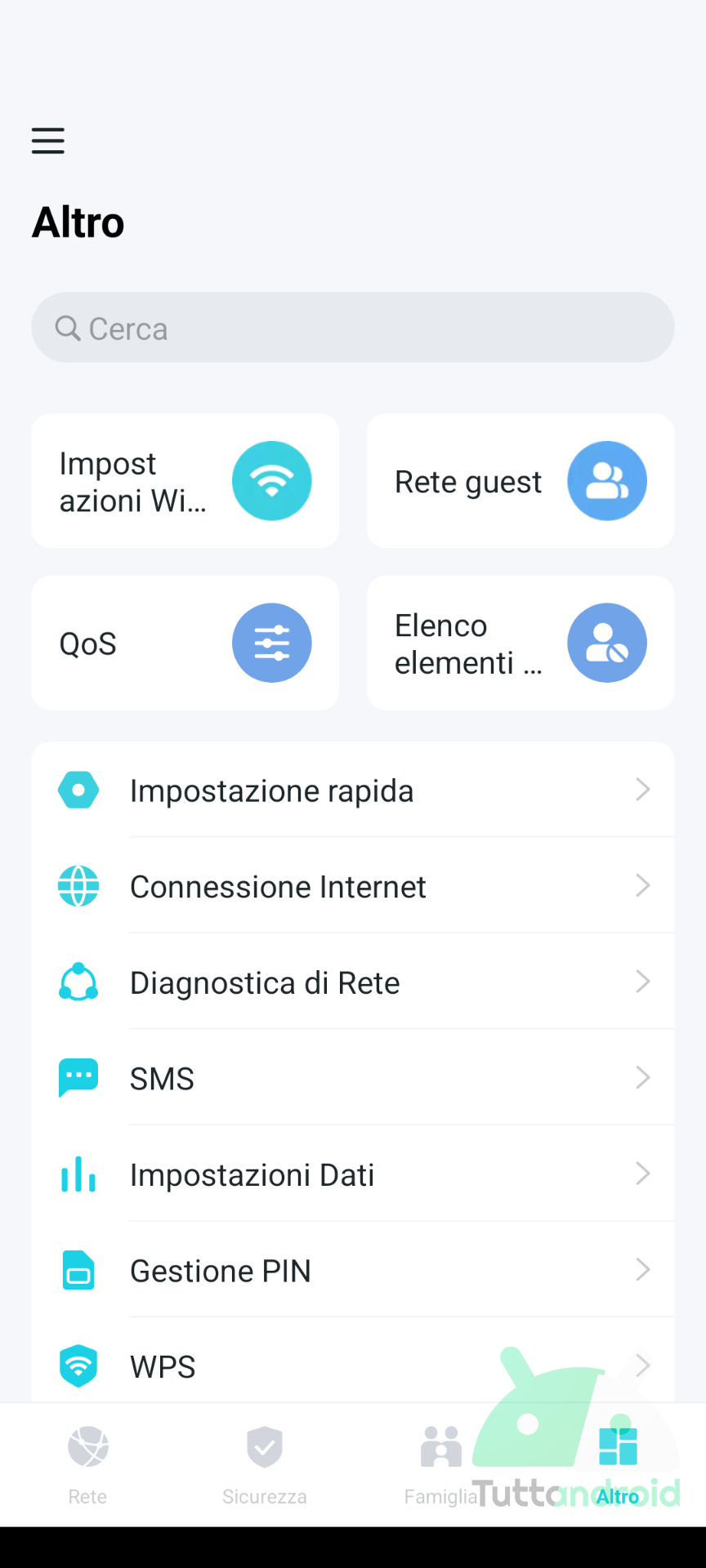
Task: Open the Rete guest card
Action: [x=521, y=481]
